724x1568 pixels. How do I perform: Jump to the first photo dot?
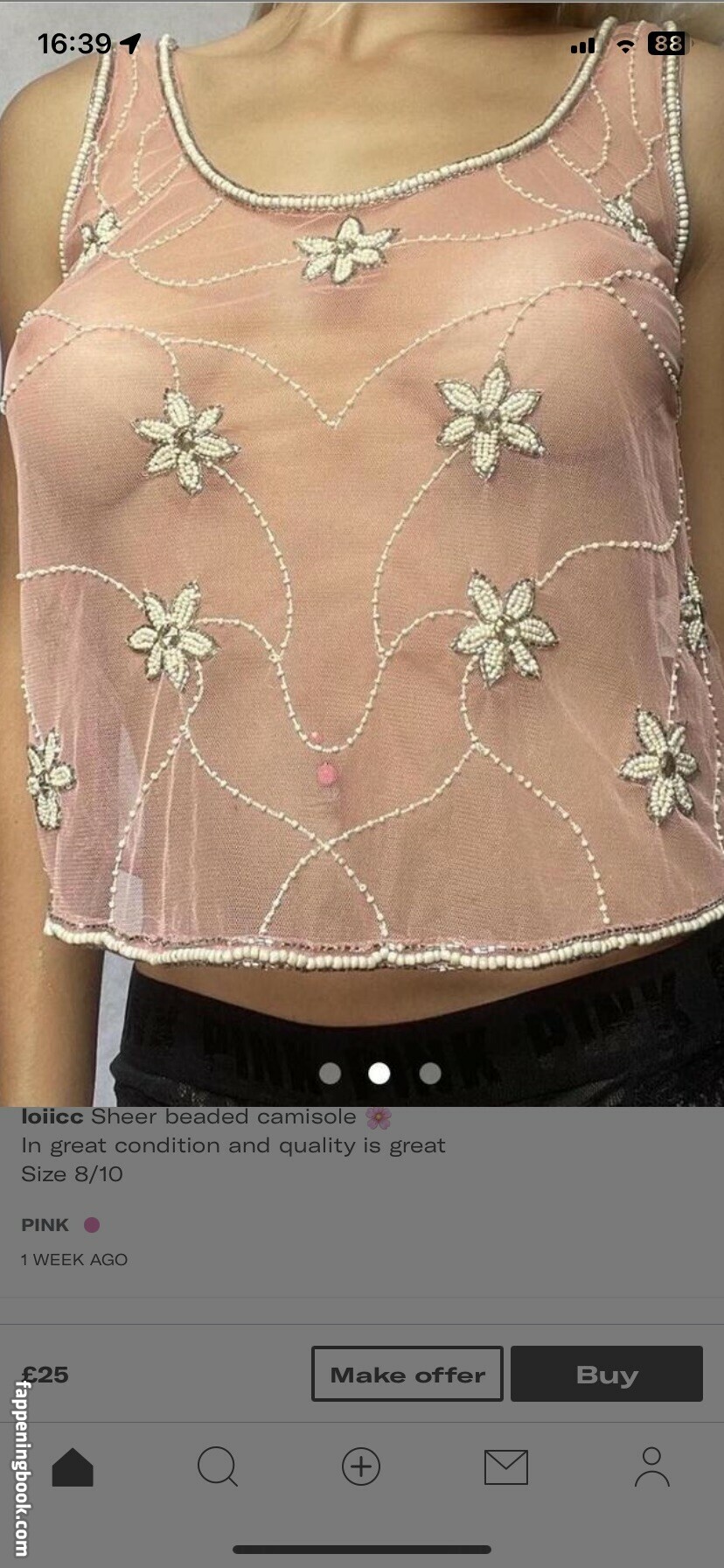[x=330, y=1074]
